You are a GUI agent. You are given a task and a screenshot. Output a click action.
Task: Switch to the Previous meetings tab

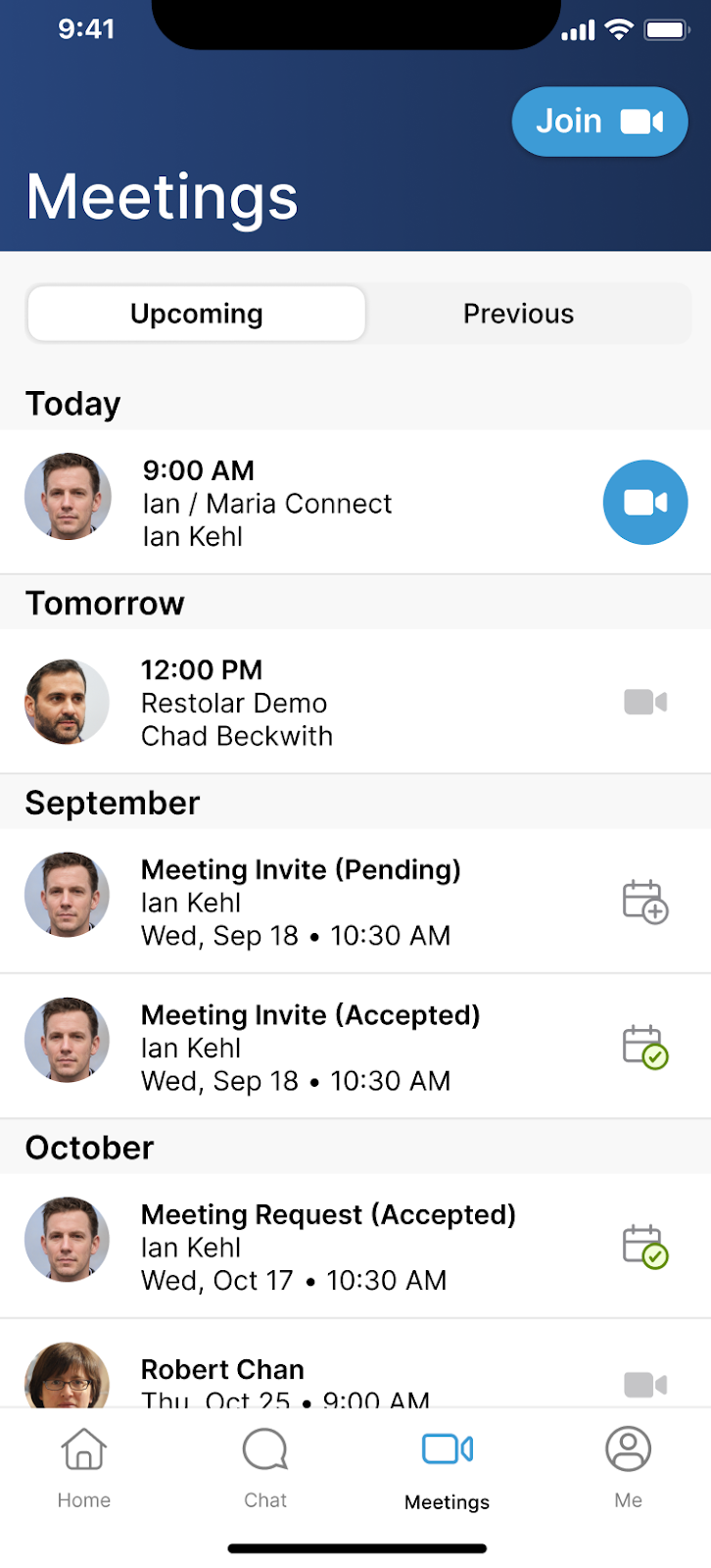tap(518, 314)
